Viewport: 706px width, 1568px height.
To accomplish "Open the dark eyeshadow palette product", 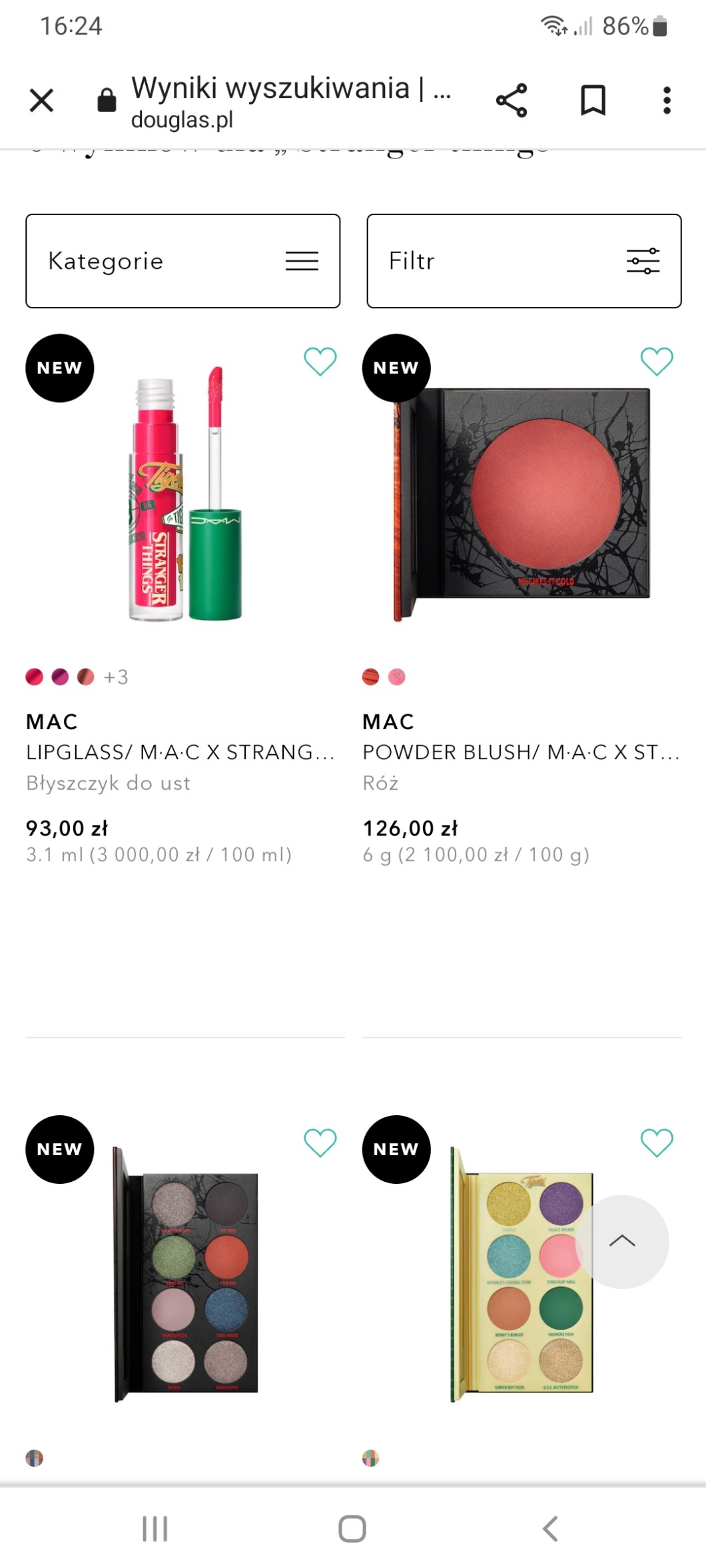I will tap(185, 1275).
